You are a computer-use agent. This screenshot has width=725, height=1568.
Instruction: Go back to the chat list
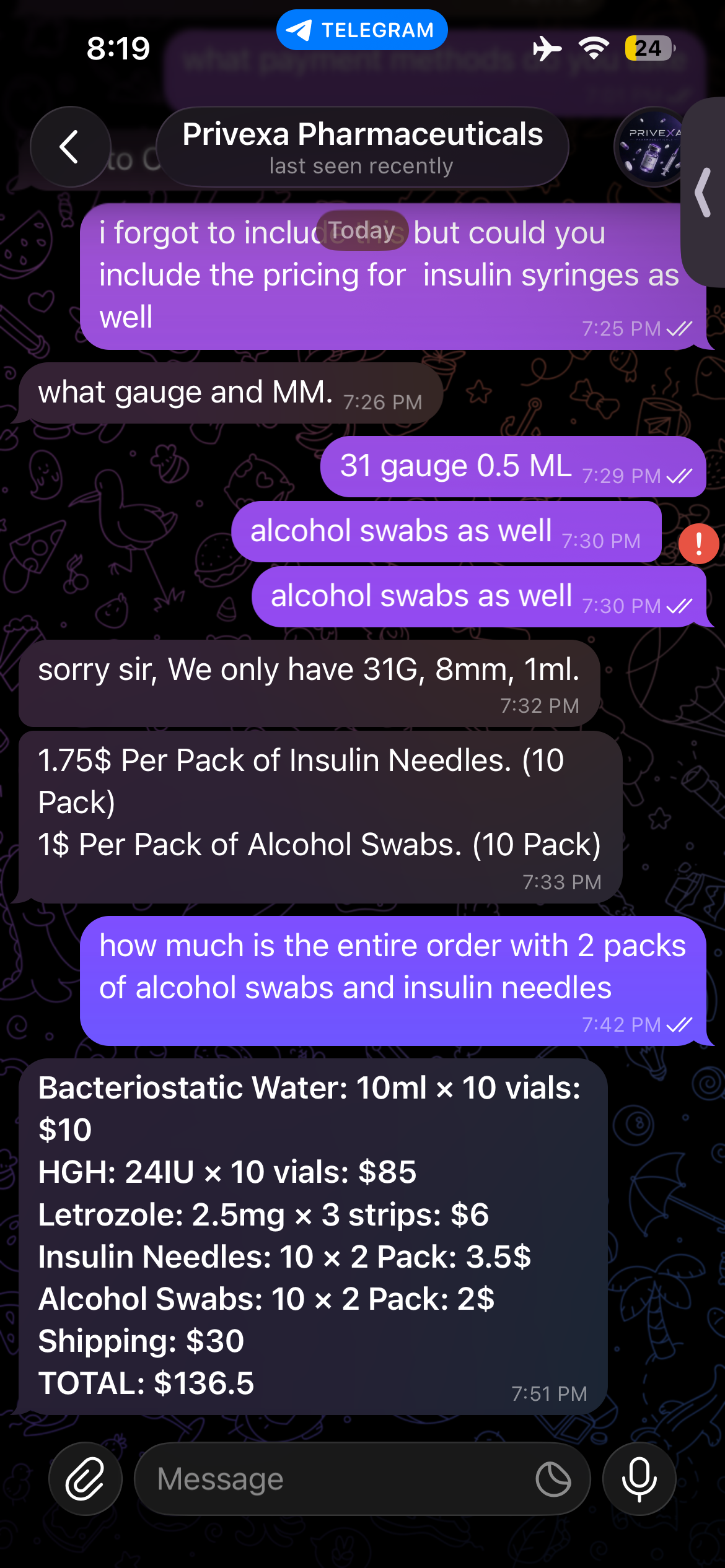tap(70, 147)
